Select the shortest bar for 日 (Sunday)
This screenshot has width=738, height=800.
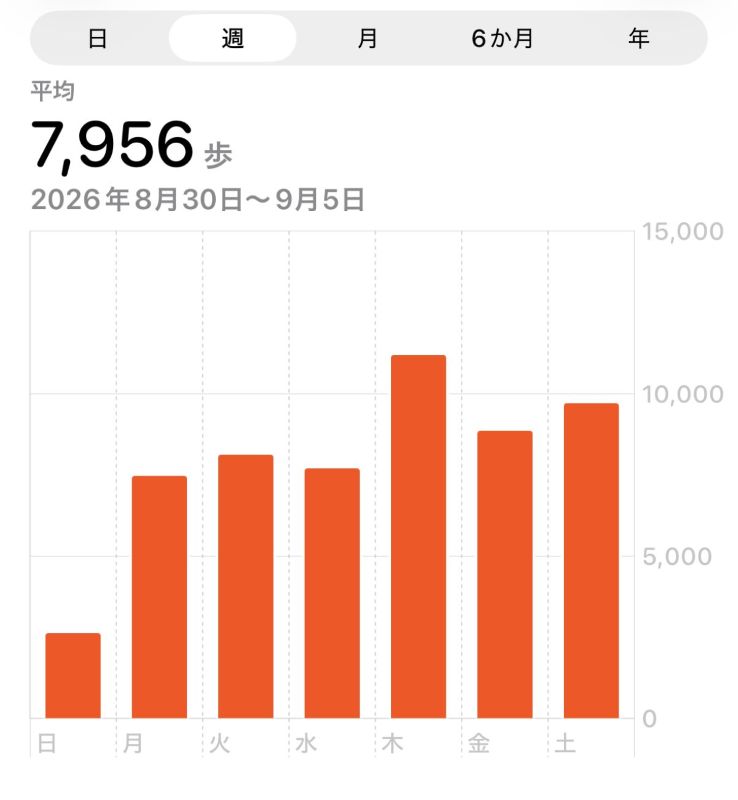(73, 676)
